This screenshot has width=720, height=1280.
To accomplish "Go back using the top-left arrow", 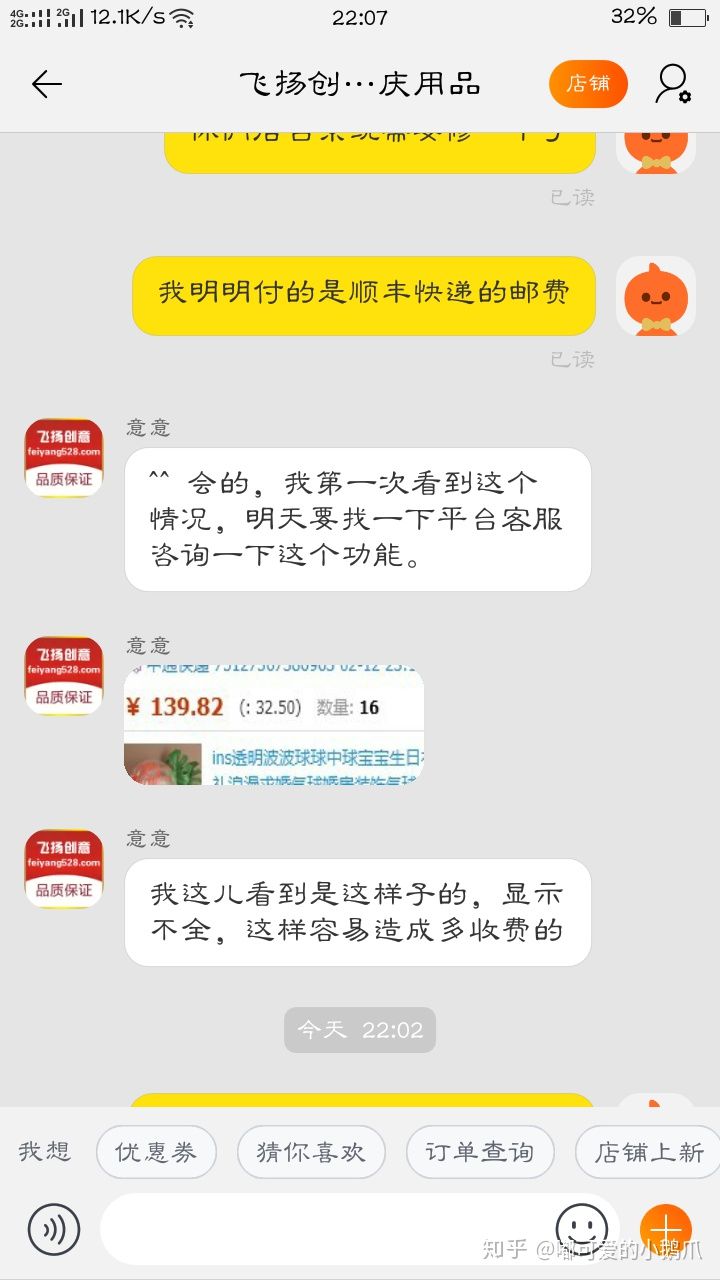I will [x=47, y=84].
